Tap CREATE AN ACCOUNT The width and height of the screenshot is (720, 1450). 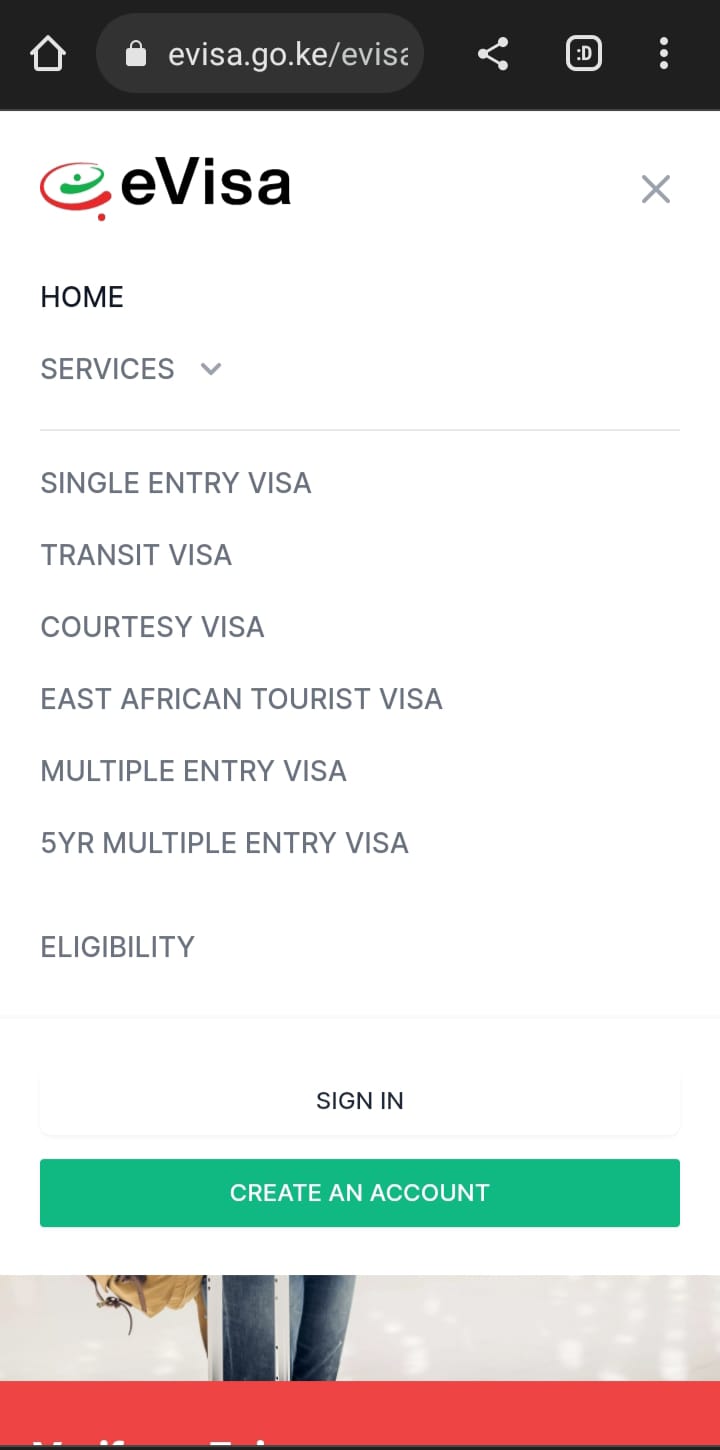point(360,1192)
